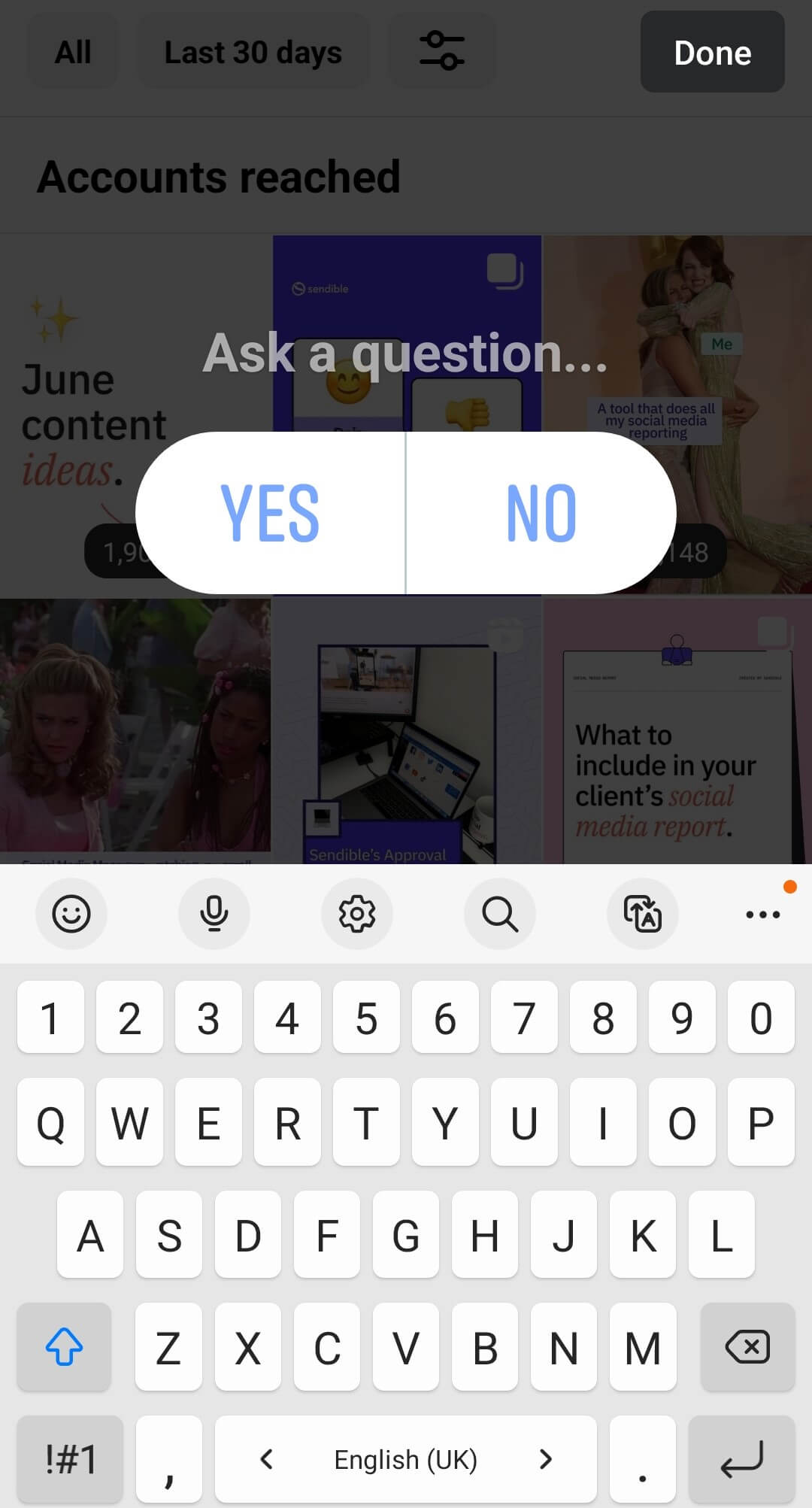Image resolution: width=812 pixels, height=1508 pixels.
Task: Activate keyboard search with the magnifier icon
Action: (499, 914)
